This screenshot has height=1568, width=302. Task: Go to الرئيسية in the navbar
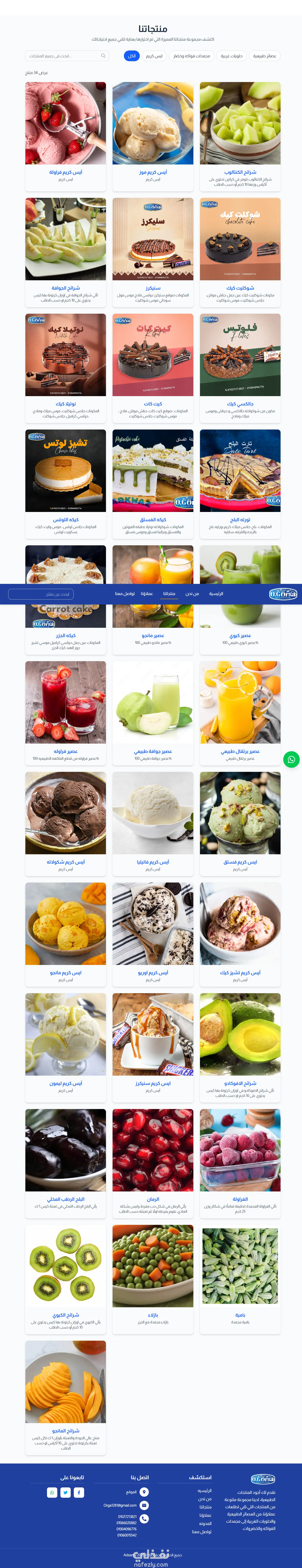(216, 594)
